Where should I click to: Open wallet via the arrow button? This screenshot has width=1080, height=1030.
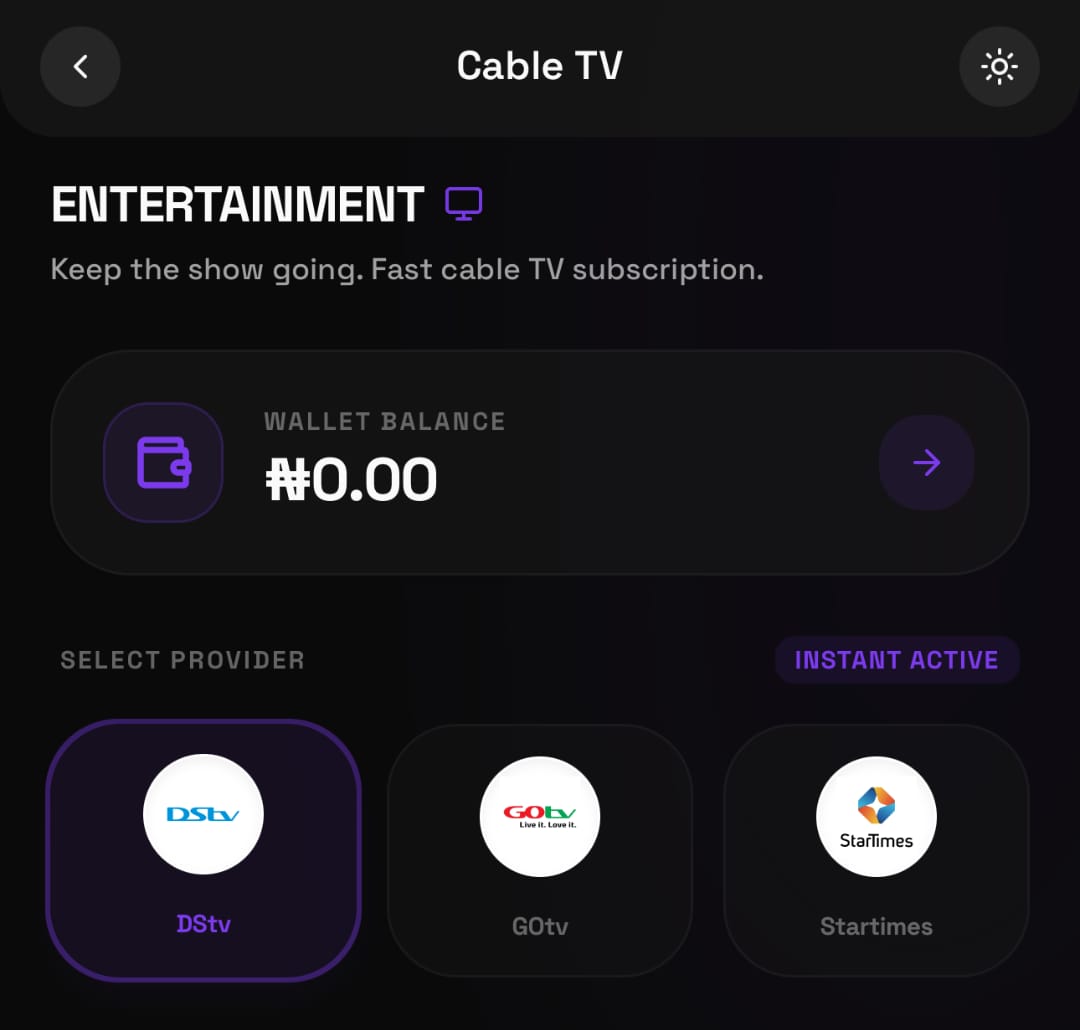926,462
